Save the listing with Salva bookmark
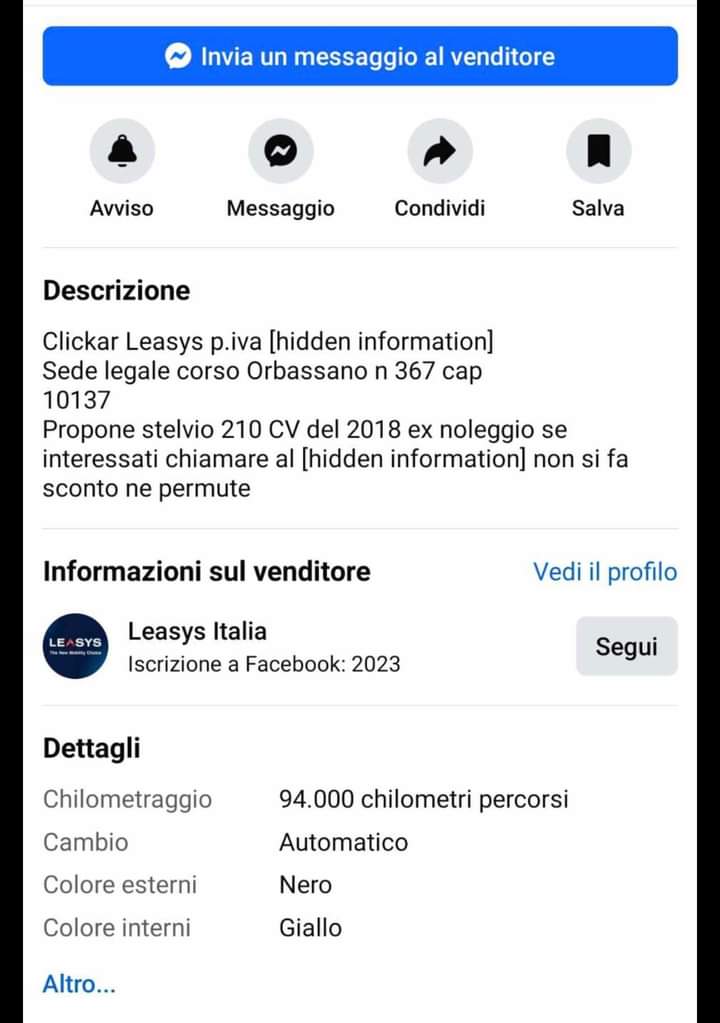This screenshot has width=720, height=1023. (598, 151)
